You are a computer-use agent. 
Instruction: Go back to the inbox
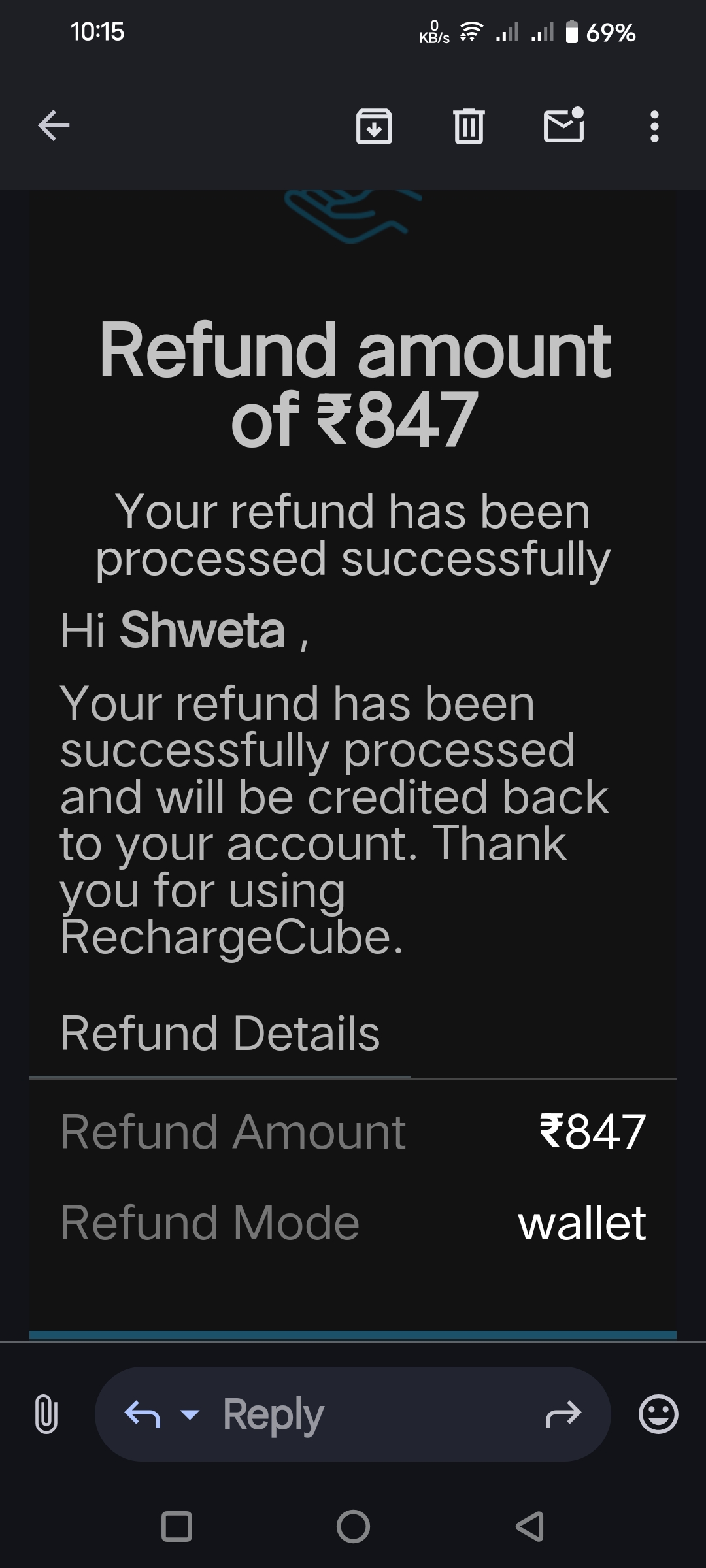(54, 125)
